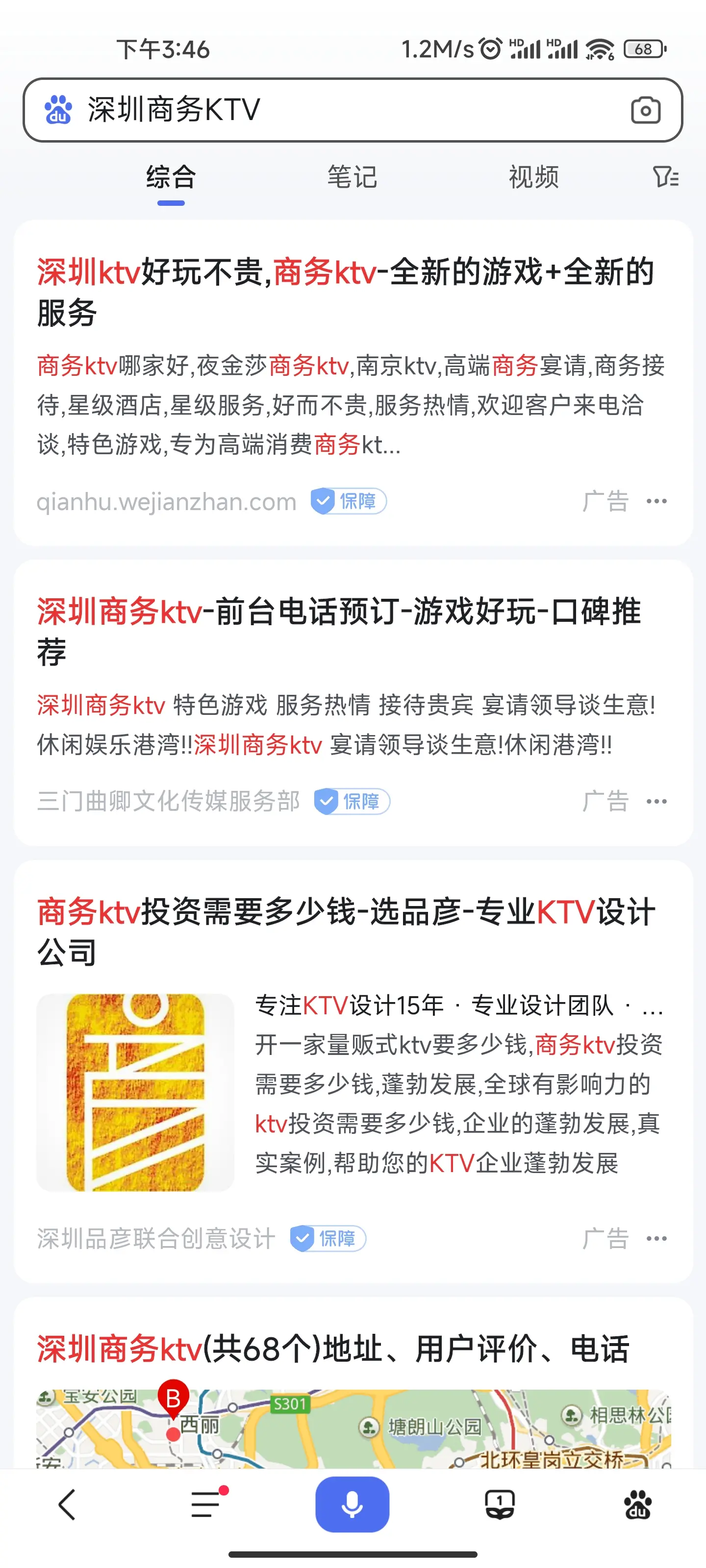Open the bottom menu icon

[207, 1505]
